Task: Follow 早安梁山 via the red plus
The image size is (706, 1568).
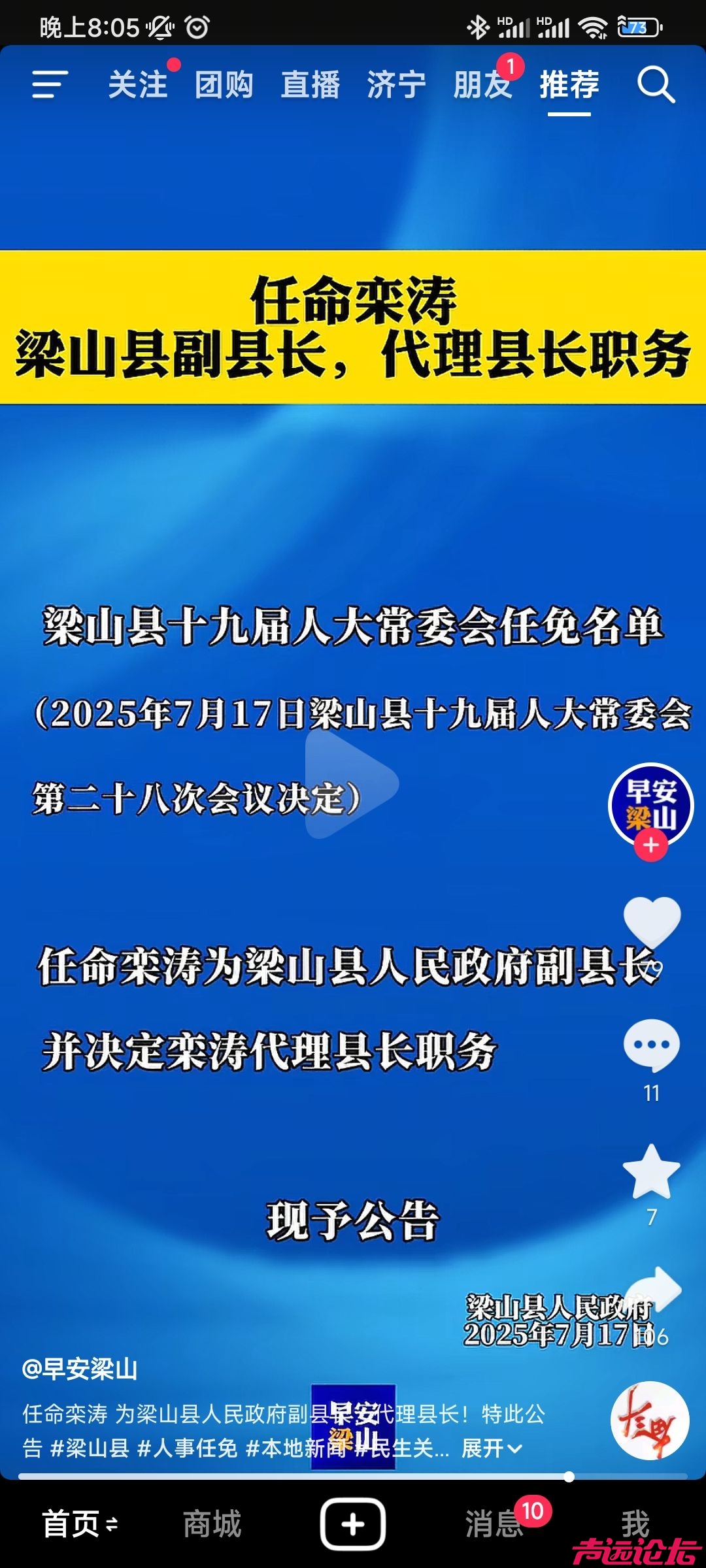Action: tap(650, 845)
